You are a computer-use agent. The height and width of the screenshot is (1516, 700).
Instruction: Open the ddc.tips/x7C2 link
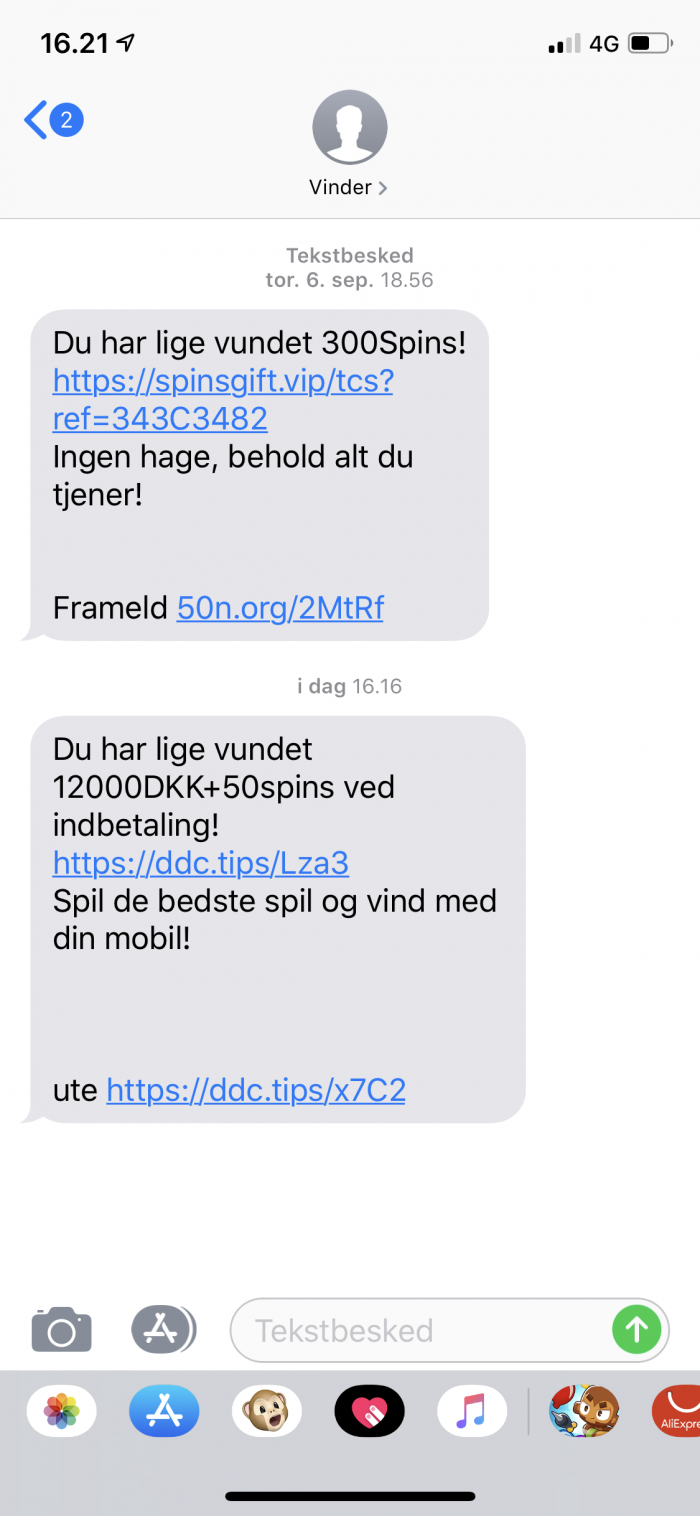(255, 1089)
